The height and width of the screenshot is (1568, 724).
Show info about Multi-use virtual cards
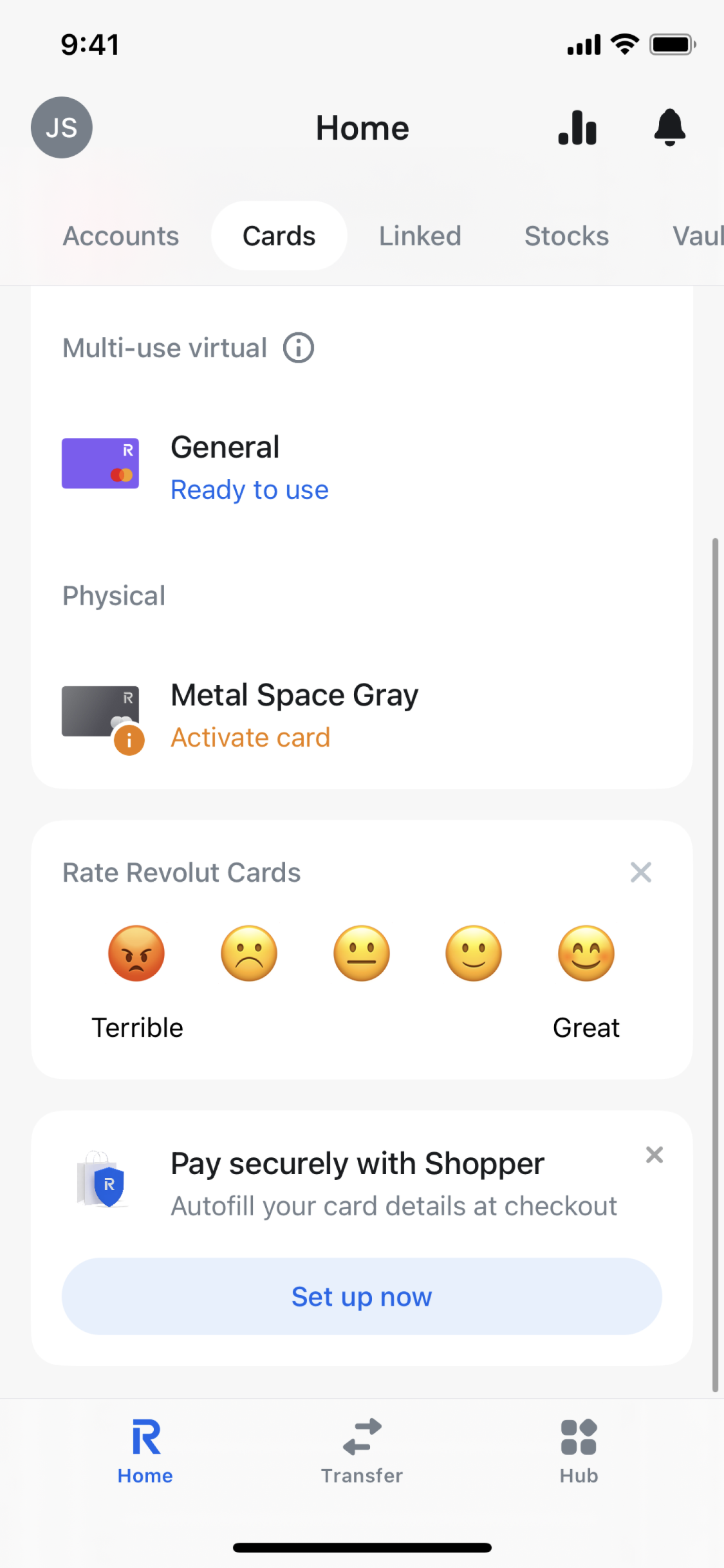coord(299,348)
